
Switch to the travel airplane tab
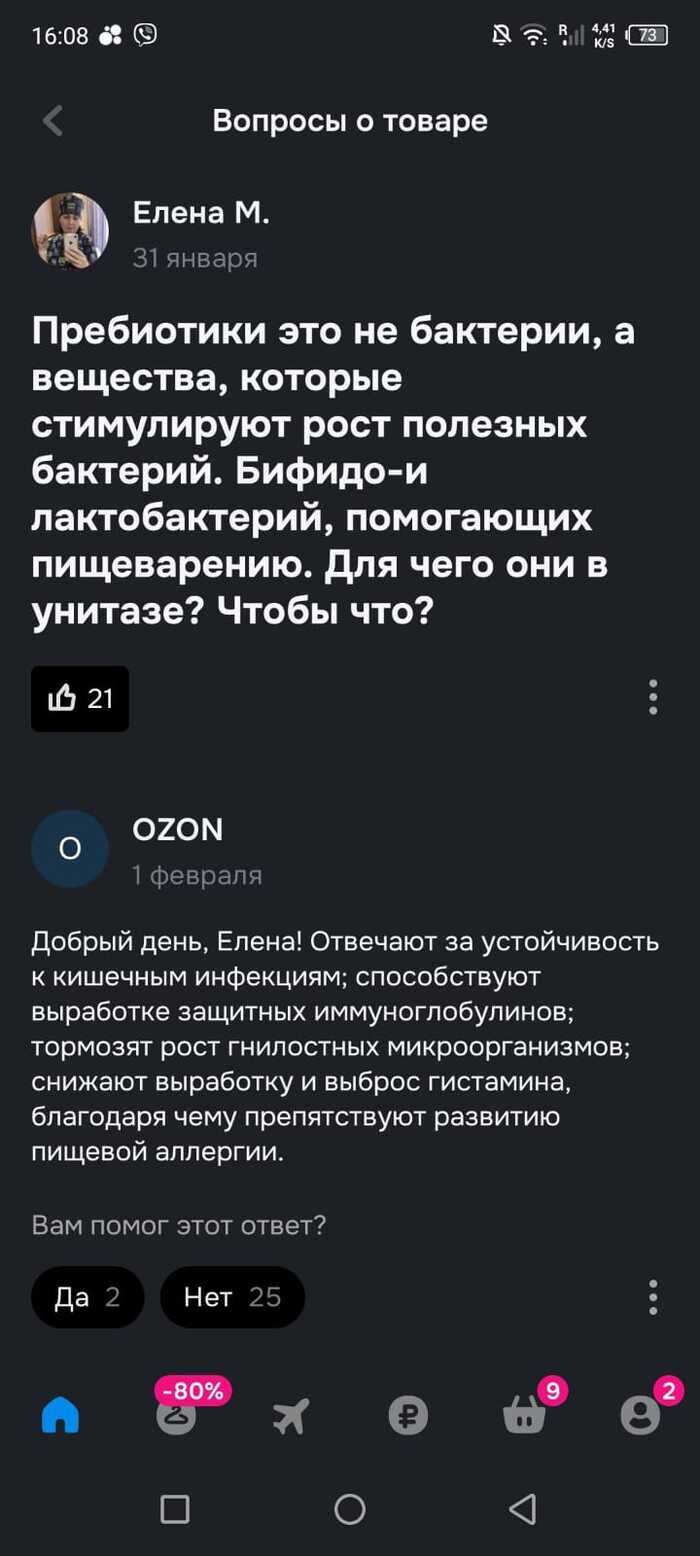point(291,1416)
